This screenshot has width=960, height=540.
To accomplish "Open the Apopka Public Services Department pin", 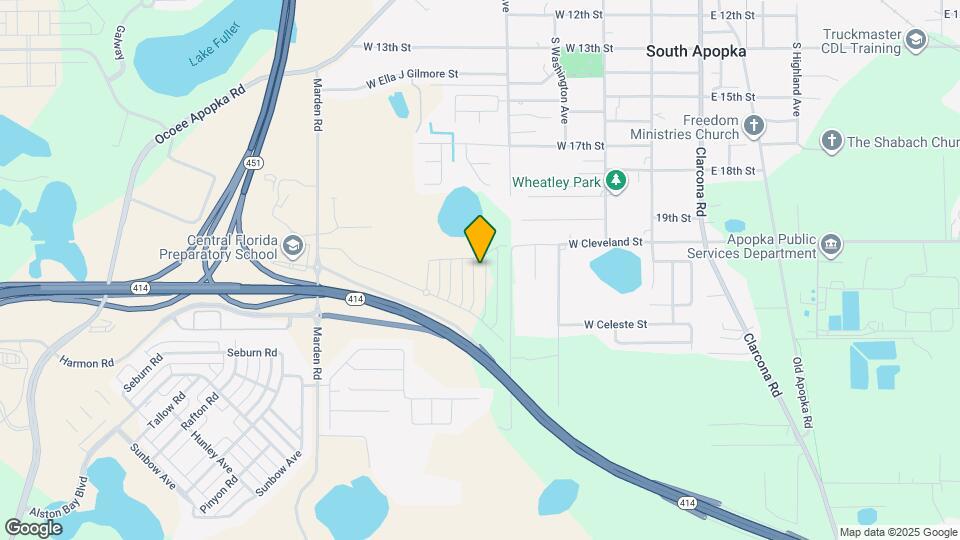I will point(831,245).
